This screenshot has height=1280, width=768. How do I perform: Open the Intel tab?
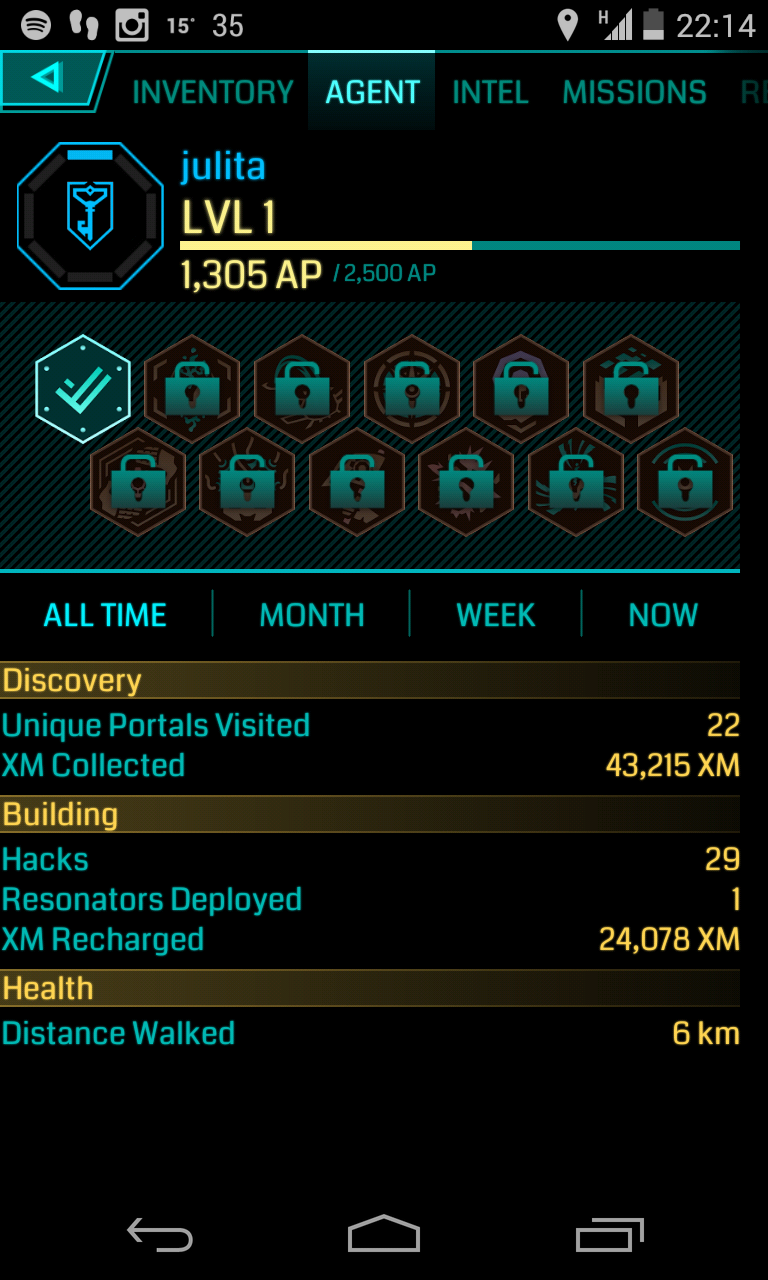coord(490,93)
